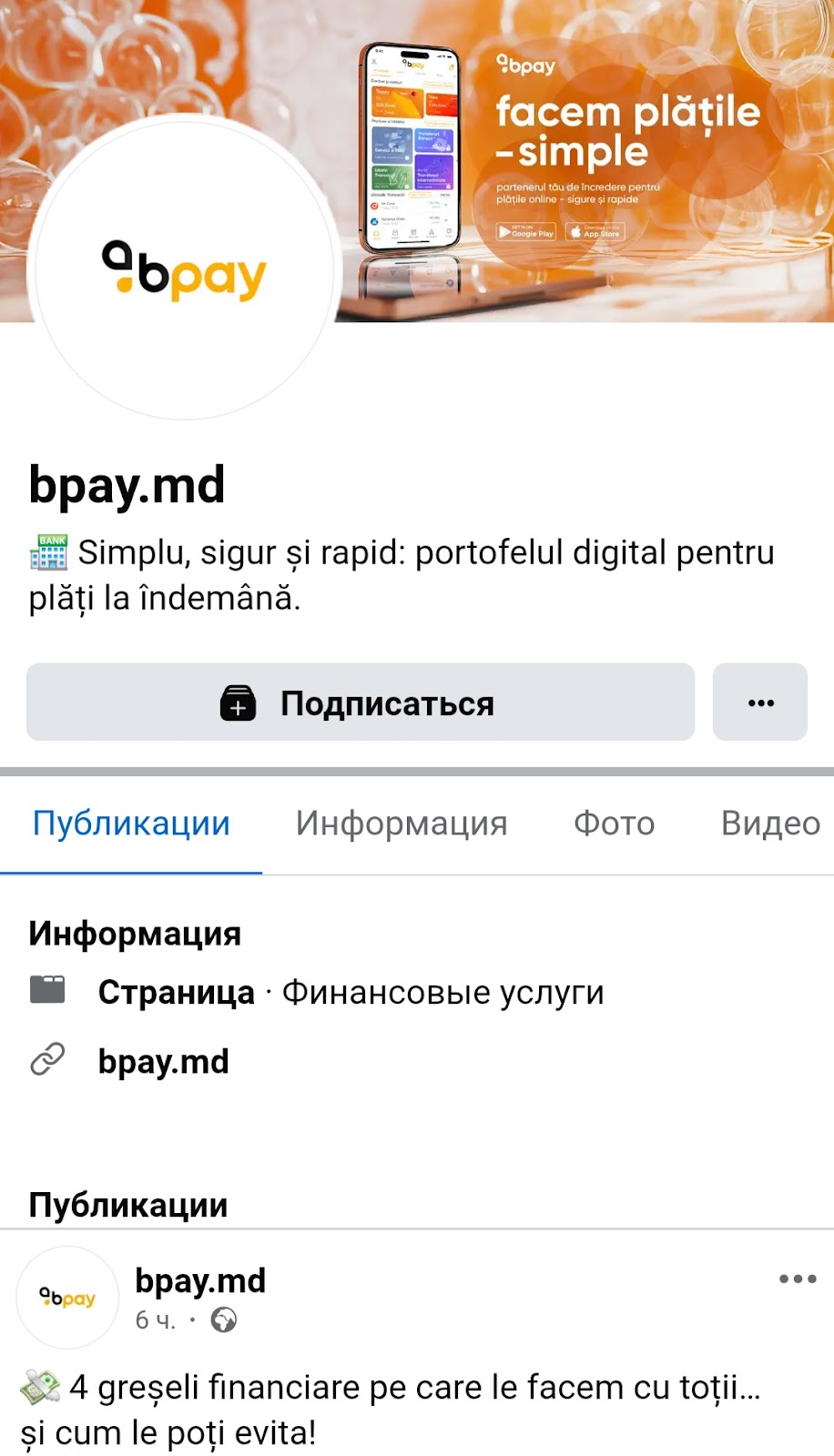Click the Google Play badge on the cover
This screenshot has height=1456, width=834.
point(525,233)
